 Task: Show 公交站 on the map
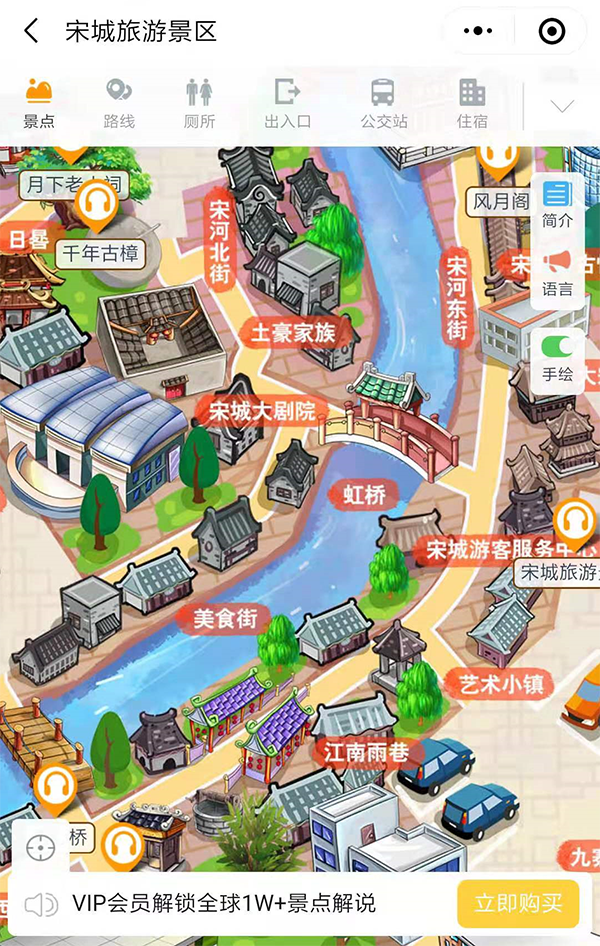[383, 104]
